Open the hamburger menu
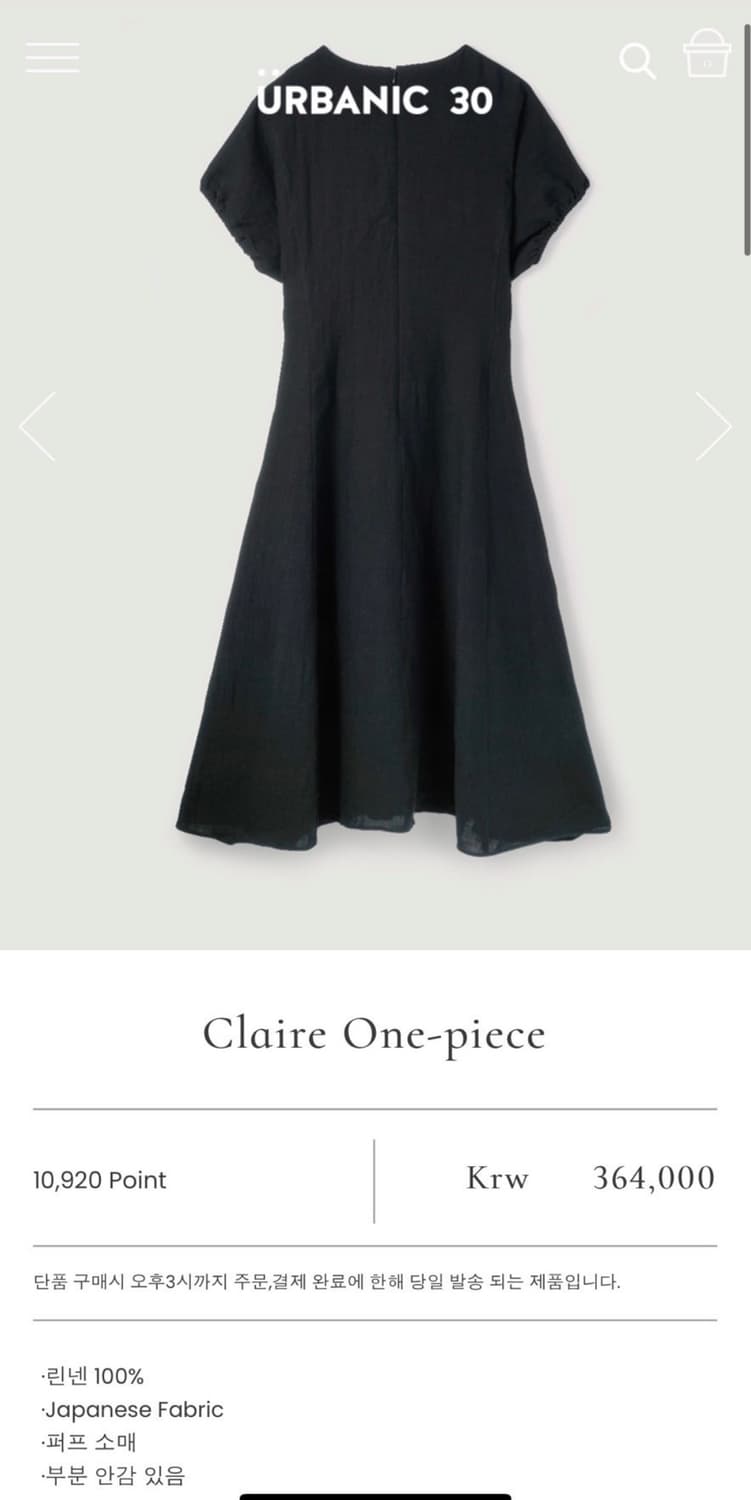Viewport: 751px width, 1500px height. pyautogui.click(x=52, y=57)
